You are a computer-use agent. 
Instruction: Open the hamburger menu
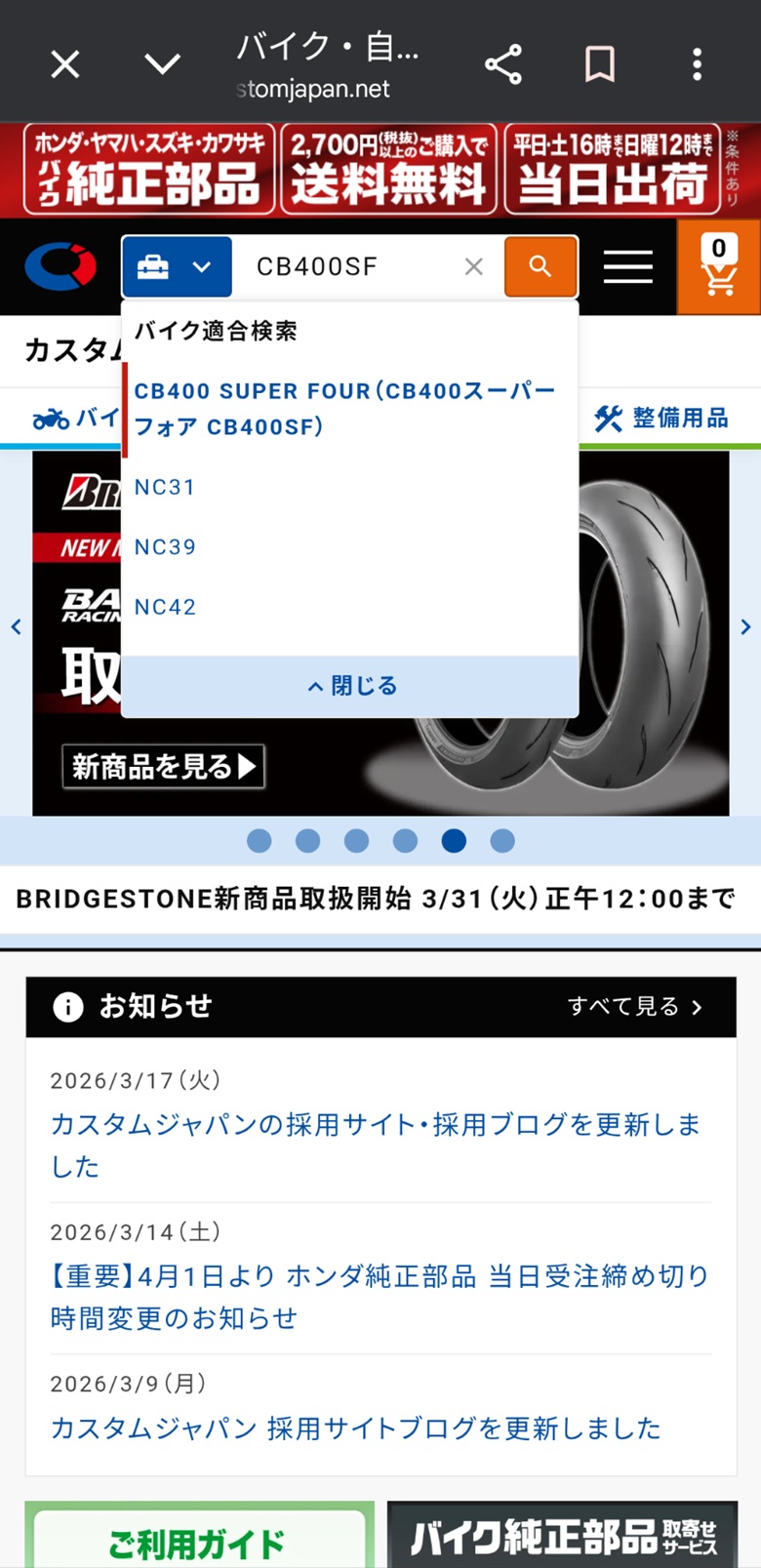click(627, 266)
